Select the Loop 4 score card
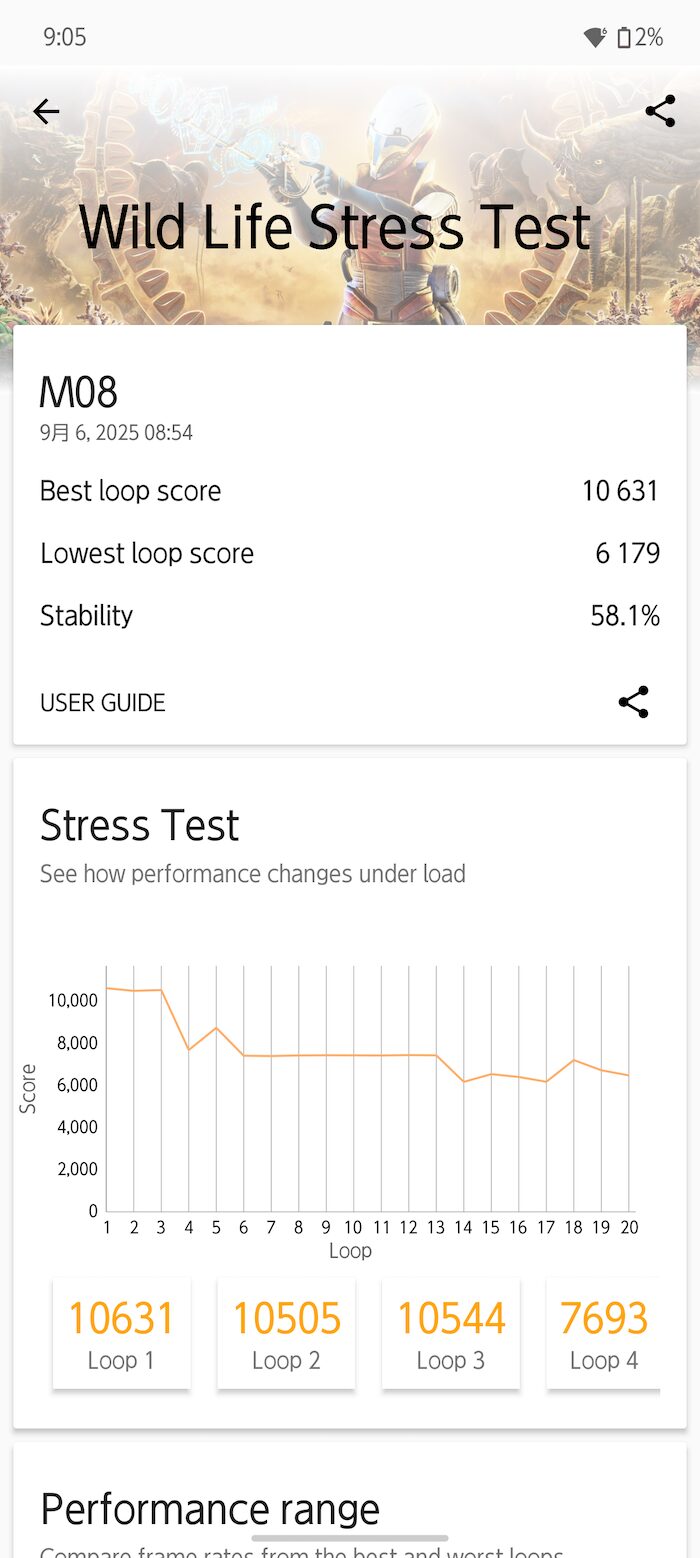Screen dimensions: 700x1558 click(x=603, y=1333)
